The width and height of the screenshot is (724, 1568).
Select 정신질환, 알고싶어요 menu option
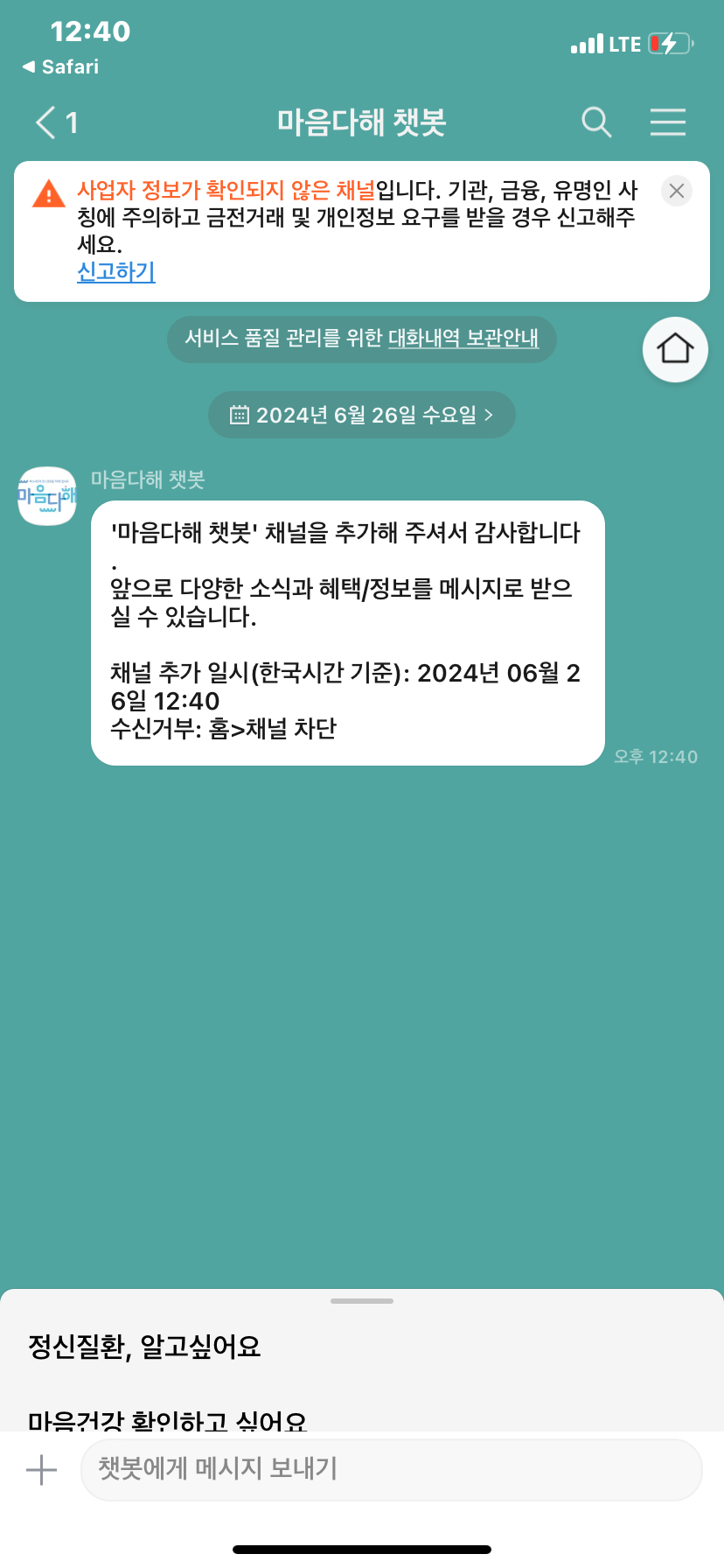(x=145, y=1347)
